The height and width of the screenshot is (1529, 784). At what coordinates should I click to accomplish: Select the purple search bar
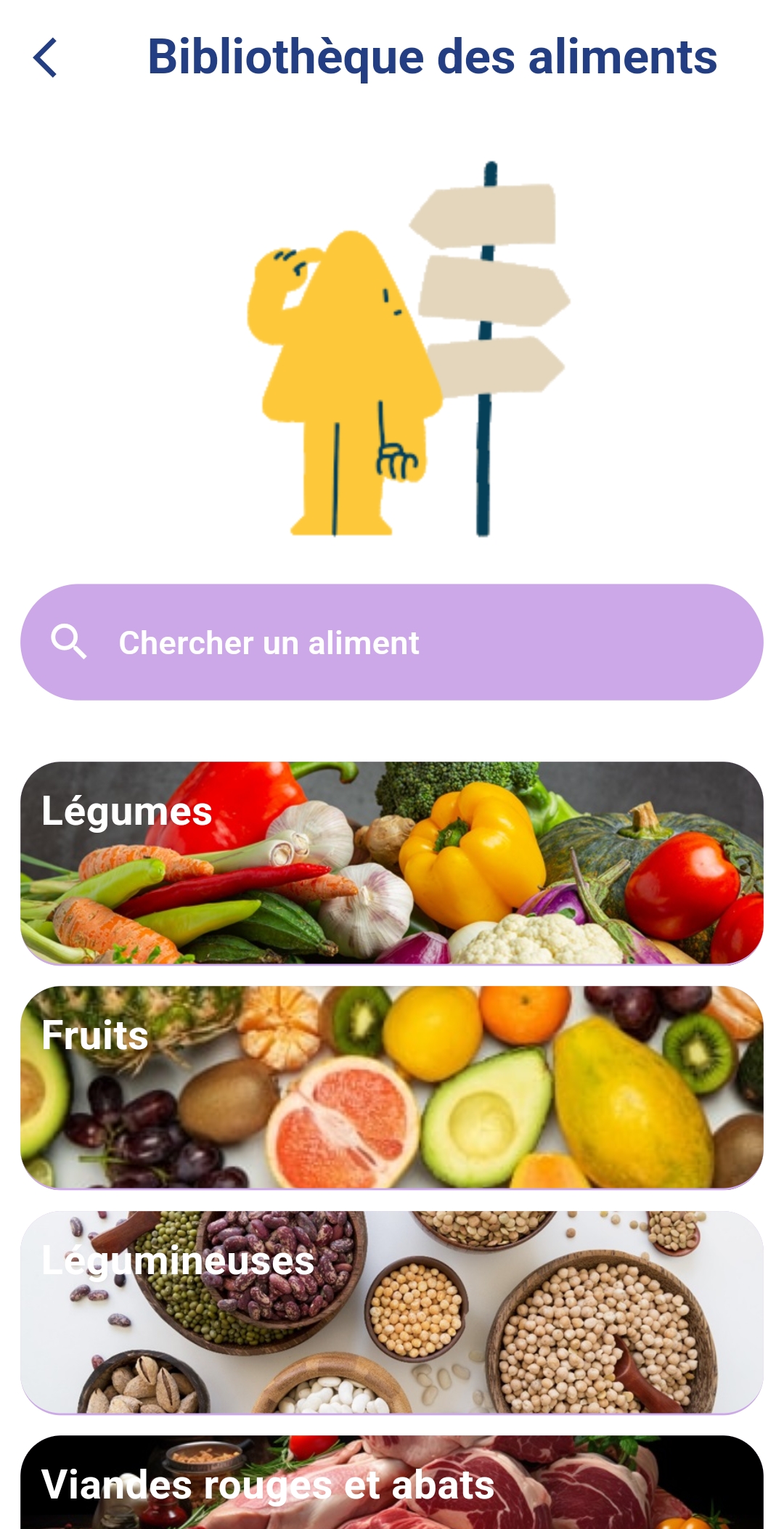(392, 642)
